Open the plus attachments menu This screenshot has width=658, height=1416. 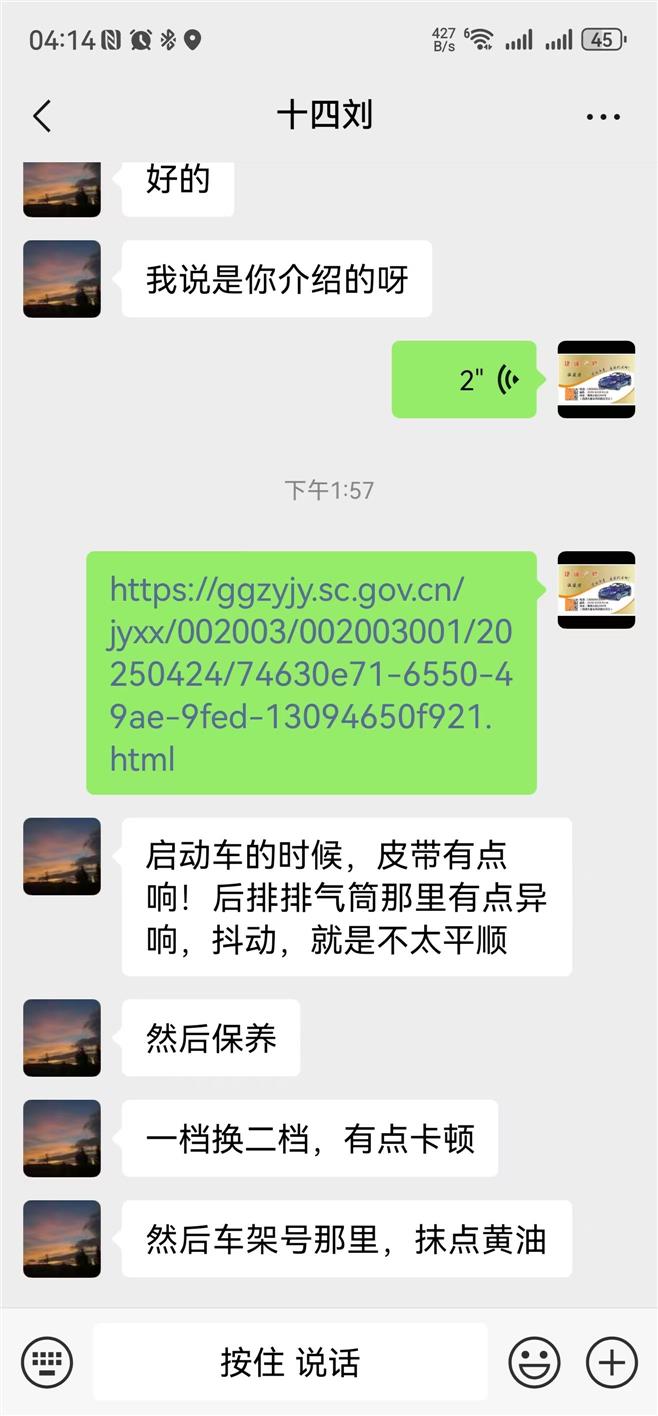coord(611,1362)
